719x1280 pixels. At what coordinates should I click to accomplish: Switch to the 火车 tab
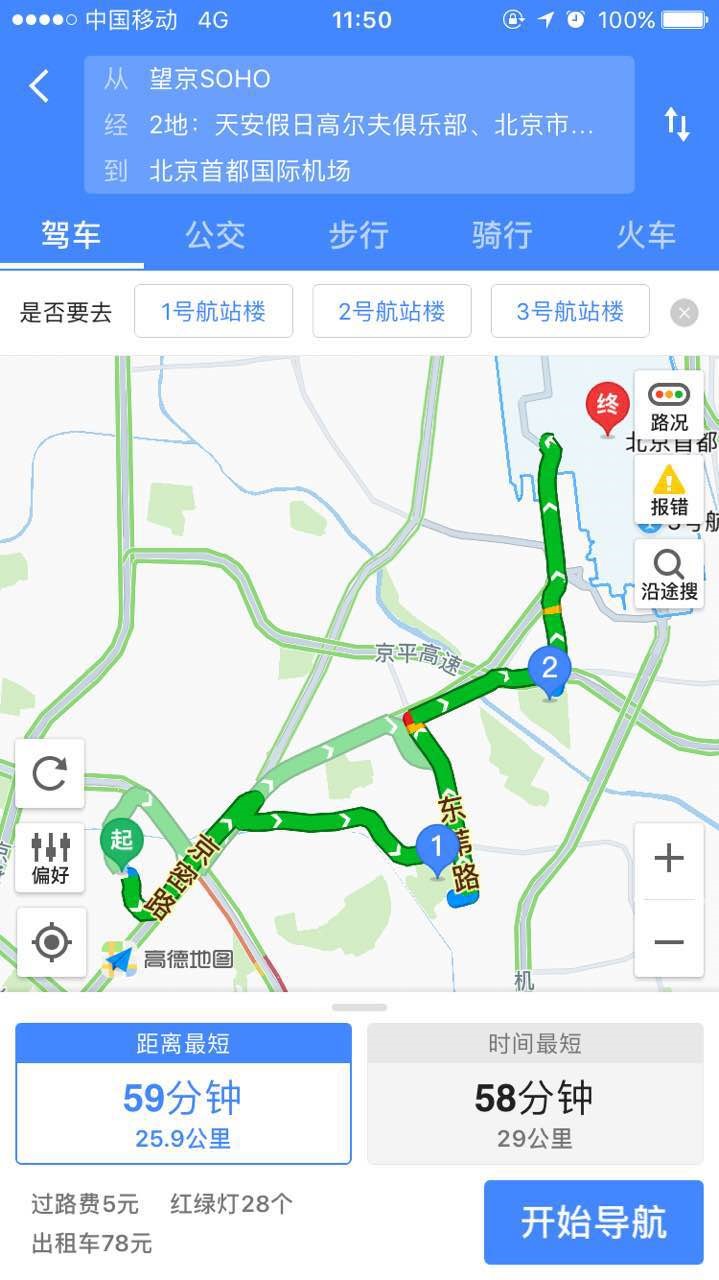click(646, 235)
